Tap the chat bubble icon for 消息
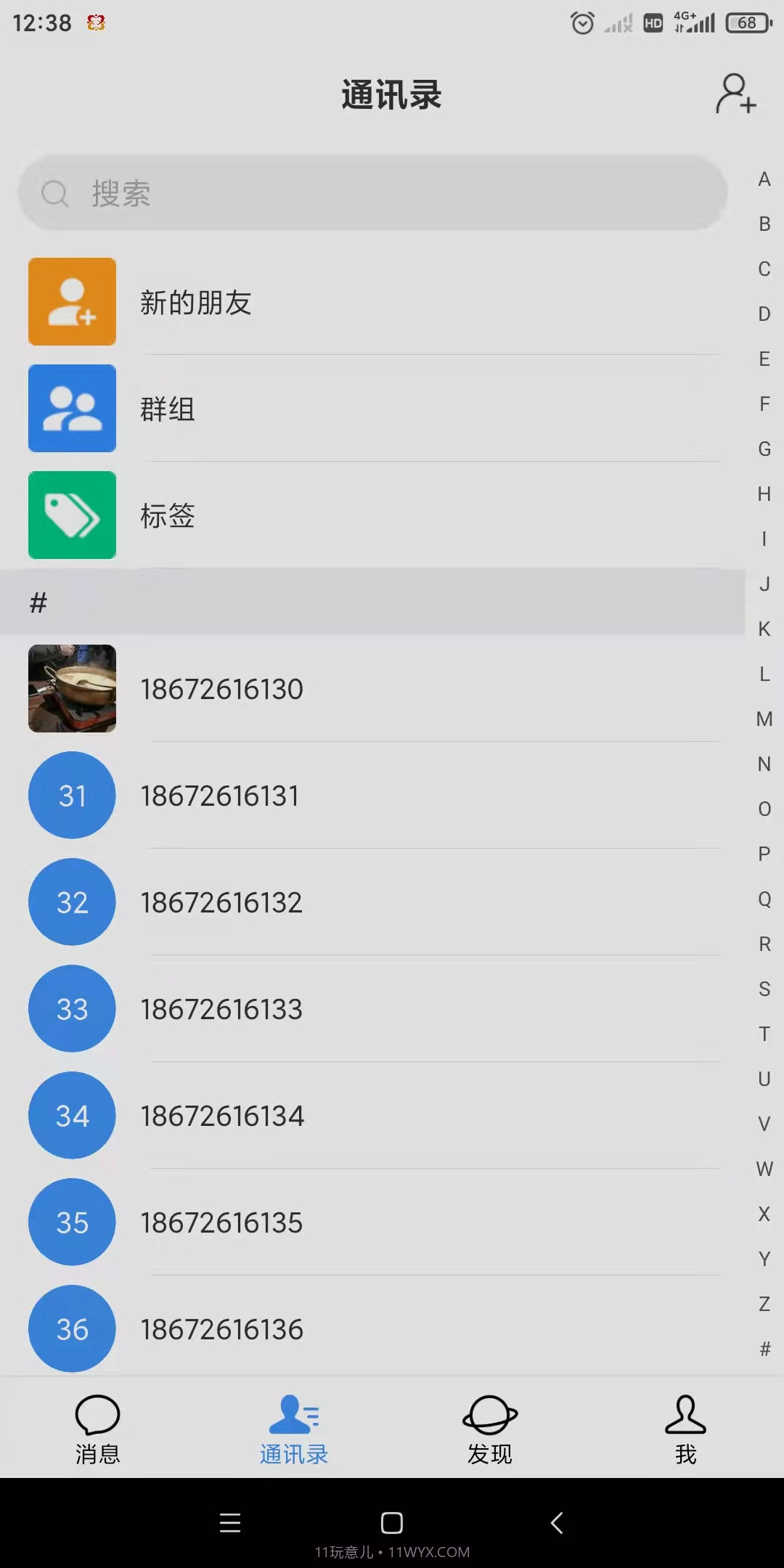 [97, 1416]
